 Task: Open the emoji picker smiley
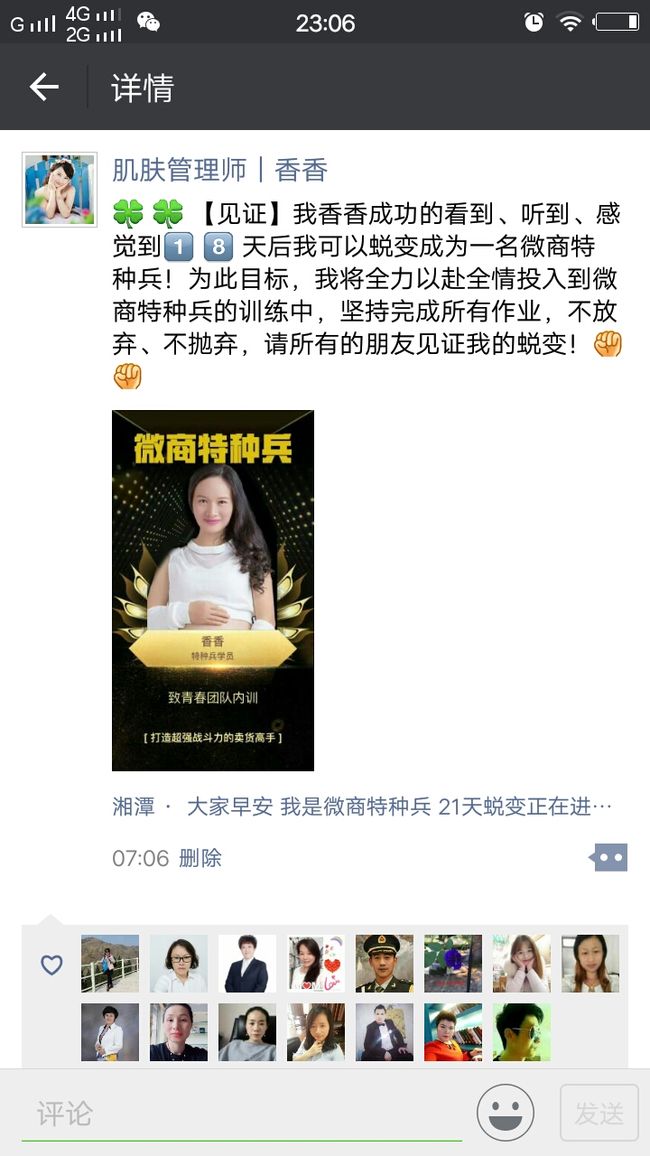506,1113
